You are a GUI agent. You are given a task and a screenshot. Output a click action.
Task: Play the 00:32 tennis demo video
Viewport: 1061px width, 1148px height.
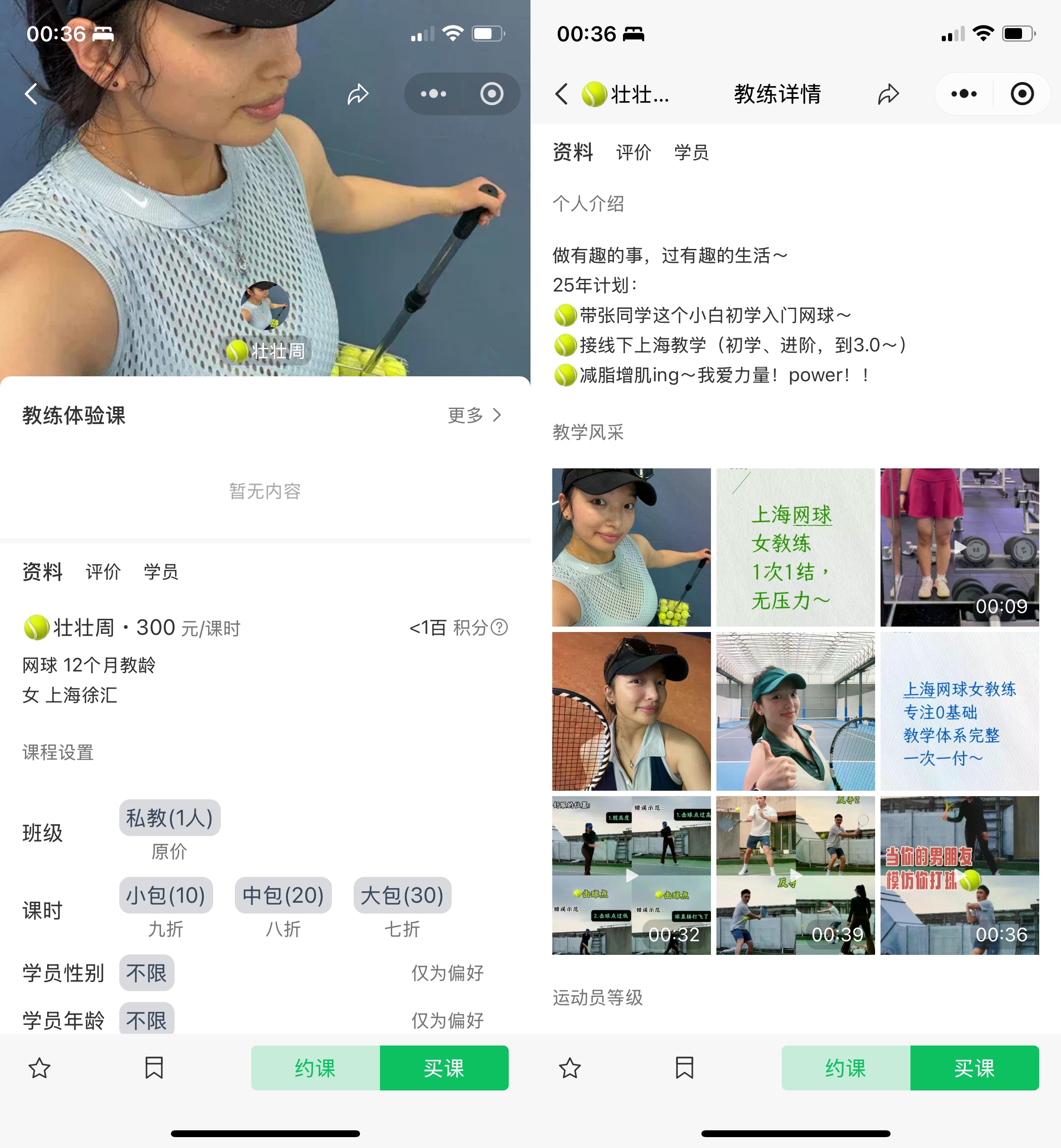[631, 875]
